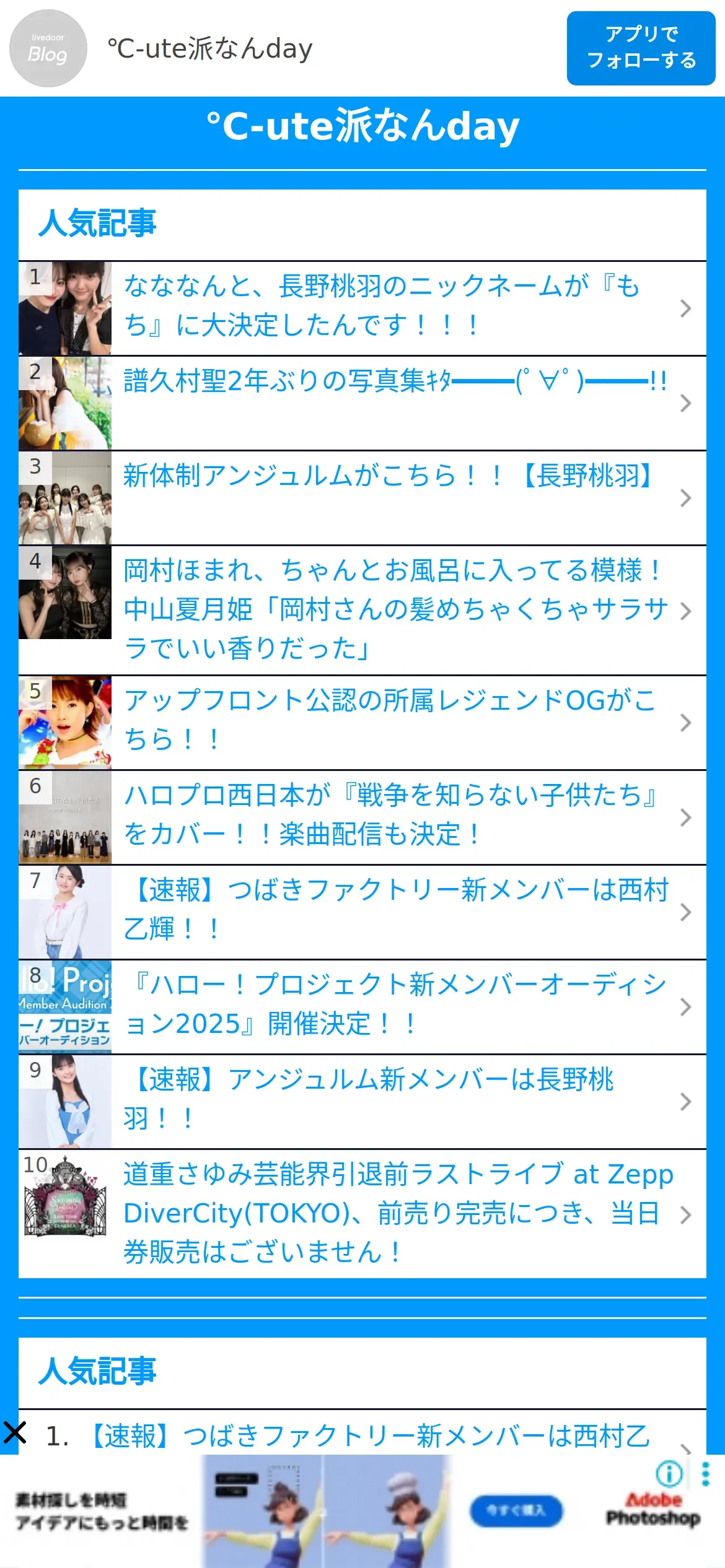Open ranked article 7 with the thumbnail about 西村乙輝

362,912
